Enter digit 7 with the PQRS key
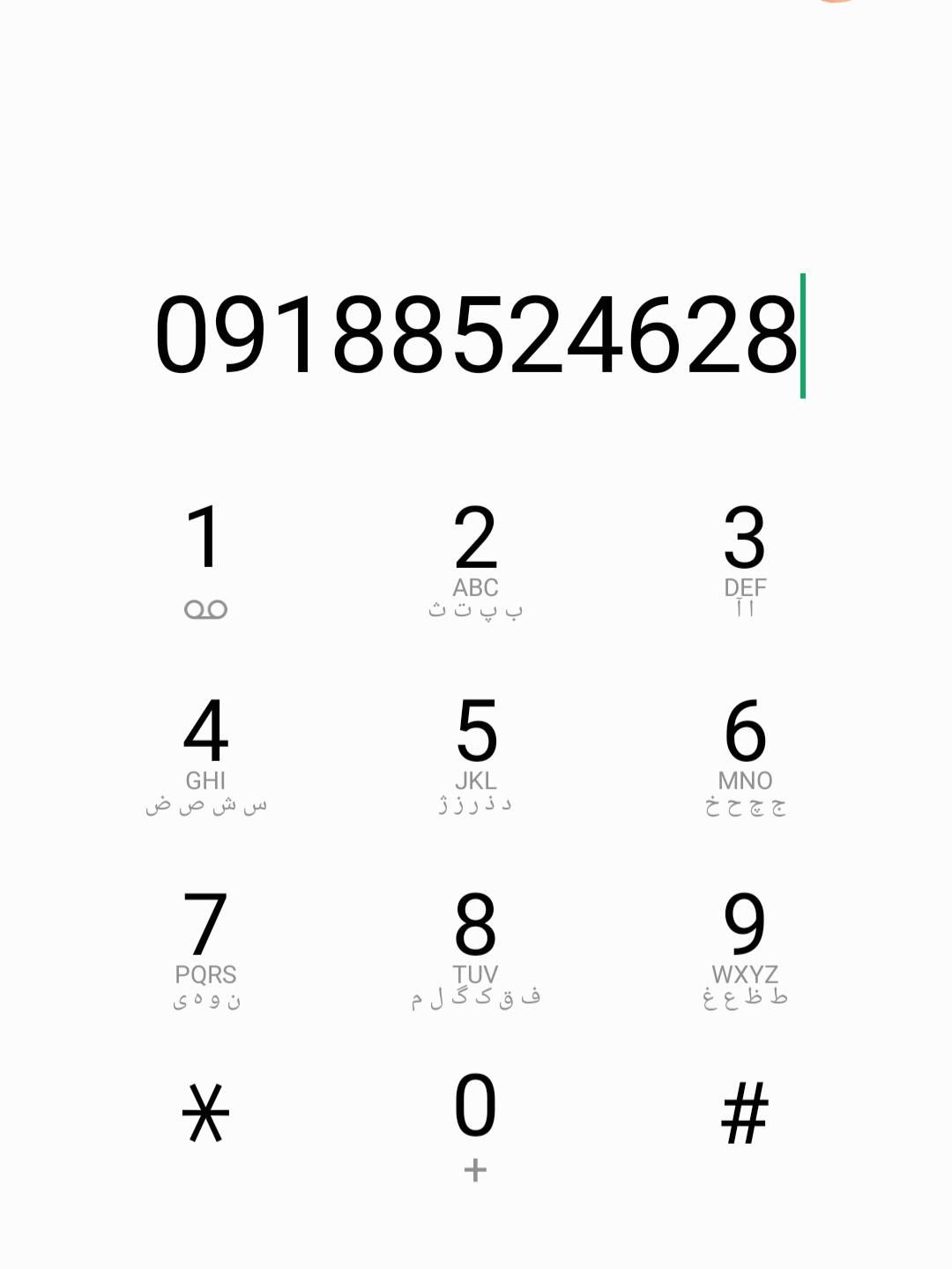 point(205,945)
